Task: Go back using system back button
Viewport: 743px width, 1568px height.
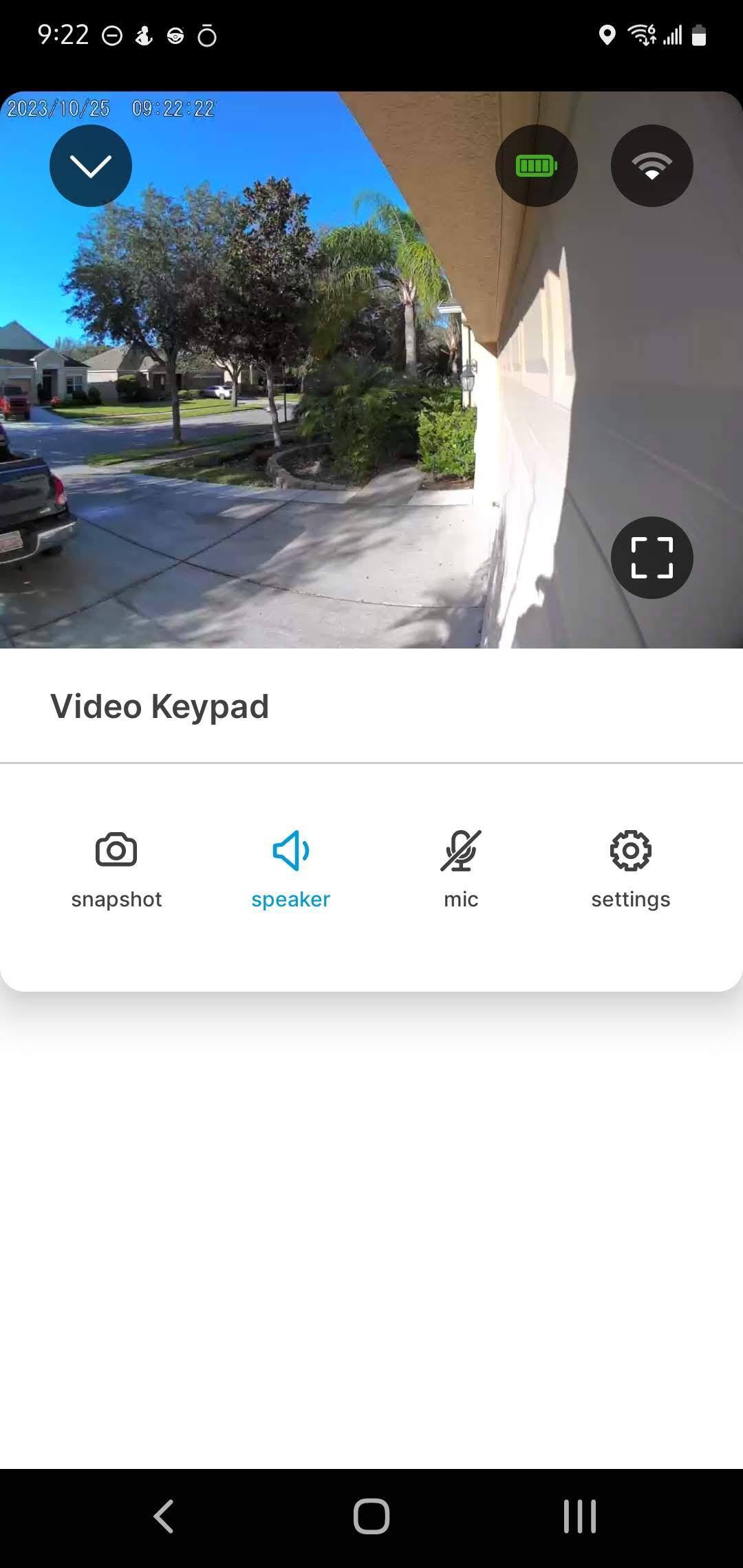Action: point(164,1516)
